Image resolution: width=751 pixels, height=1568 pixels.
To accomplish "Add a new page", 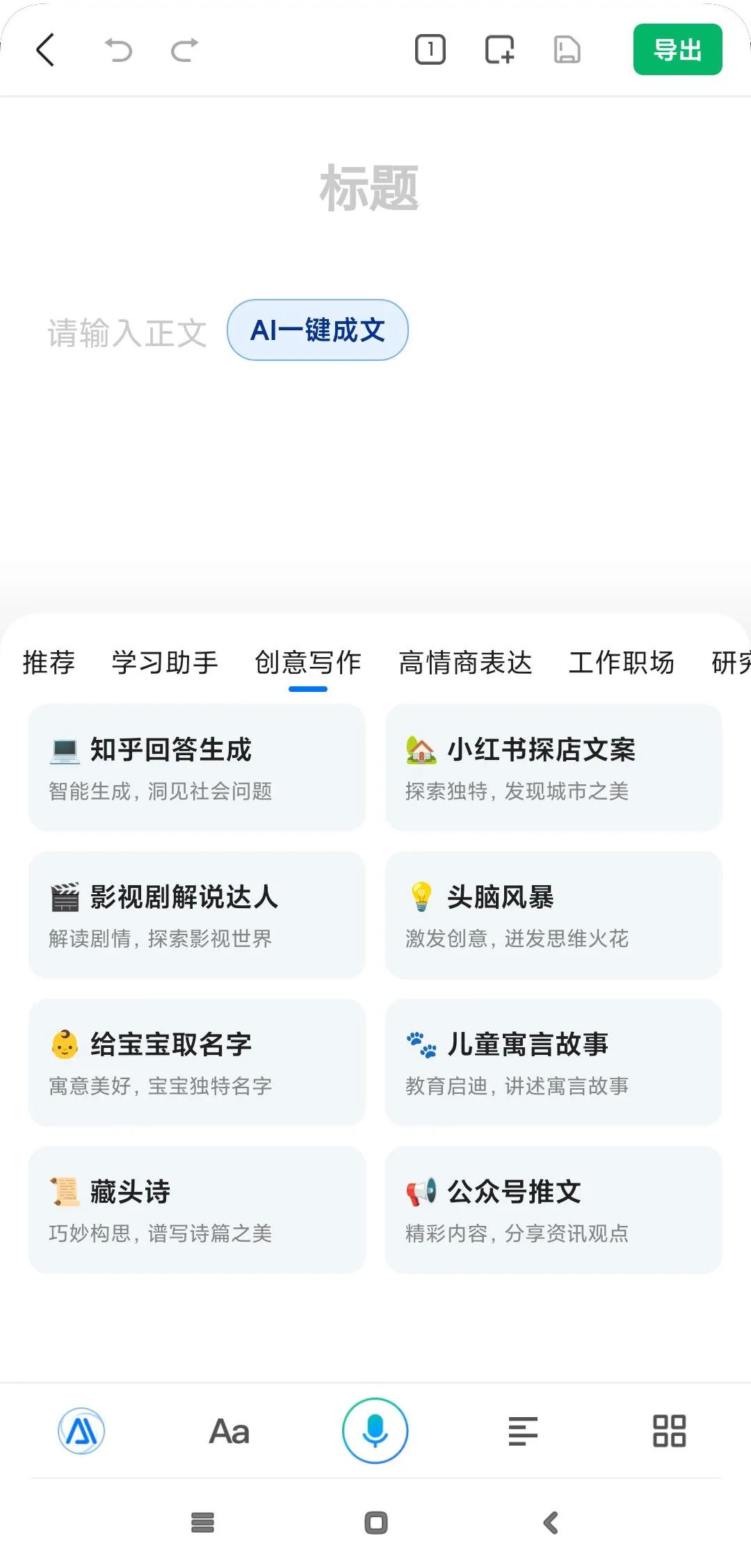I will pyautogui.click(x=499, y=49).
